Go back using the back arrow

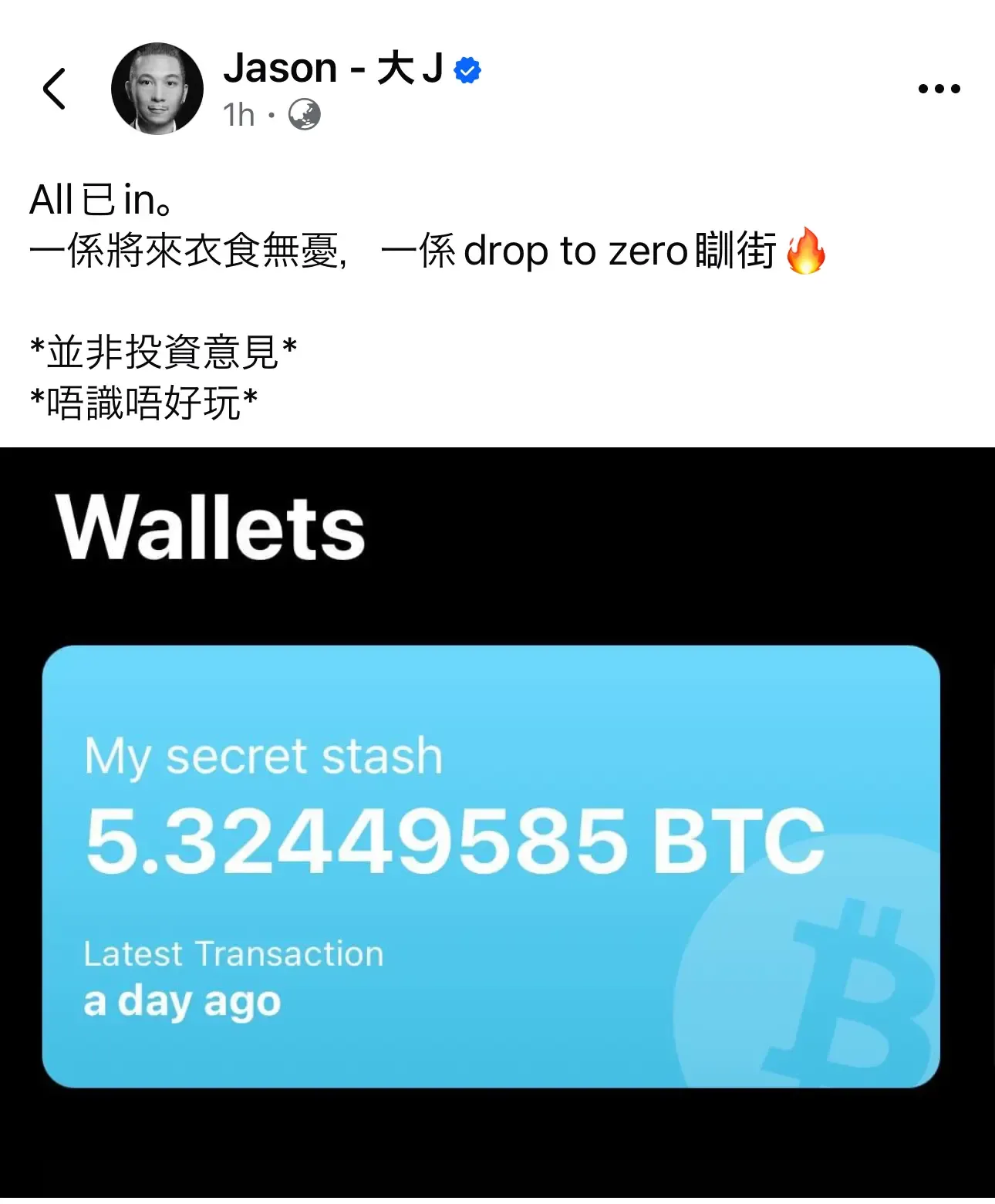click(54, 89)
